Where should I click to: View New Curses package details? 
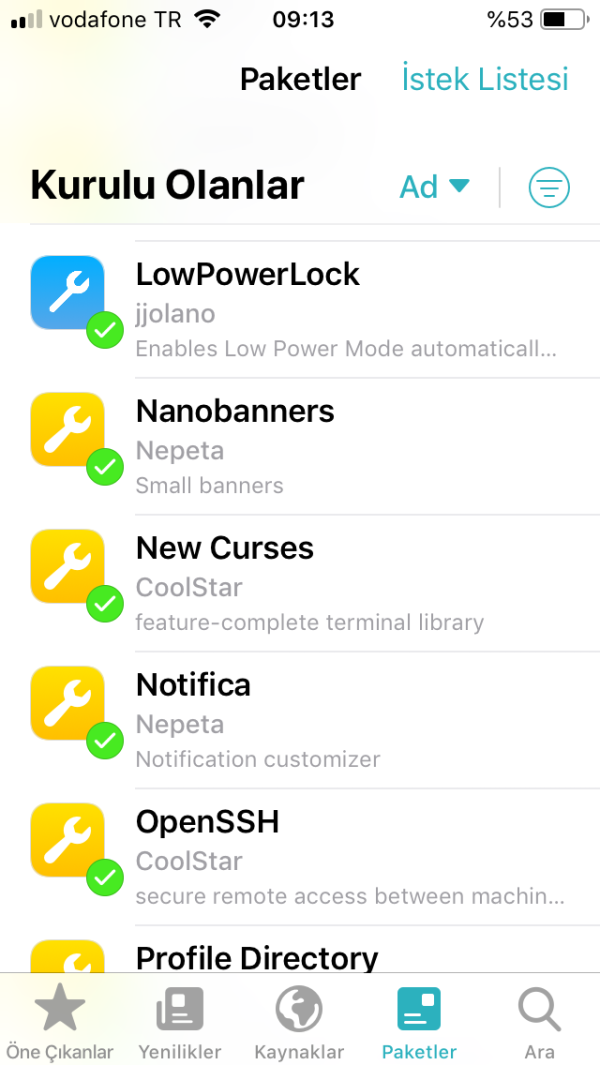point(300,584)
